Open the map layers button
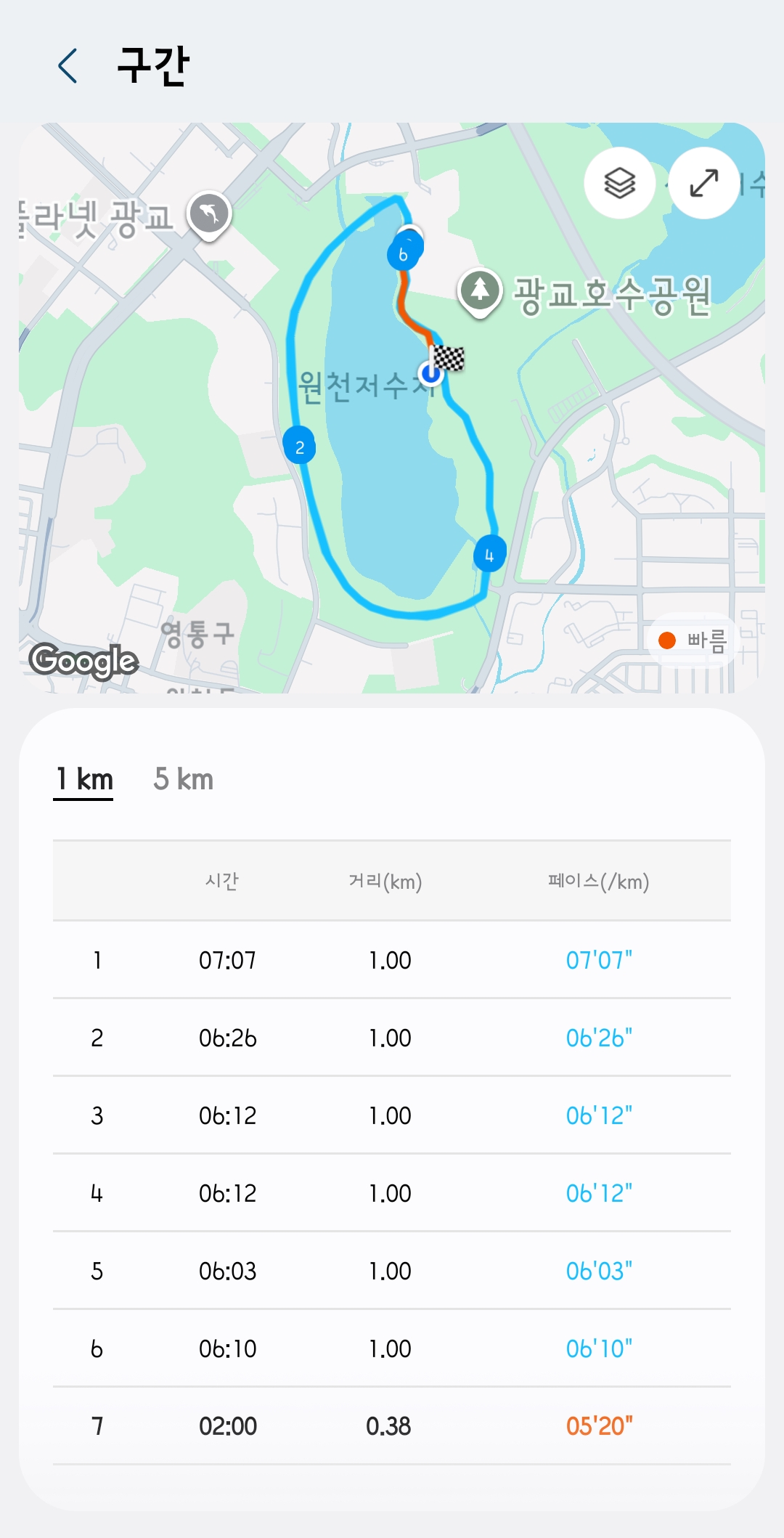784x1538 pixels. click(x=619, y=183)
